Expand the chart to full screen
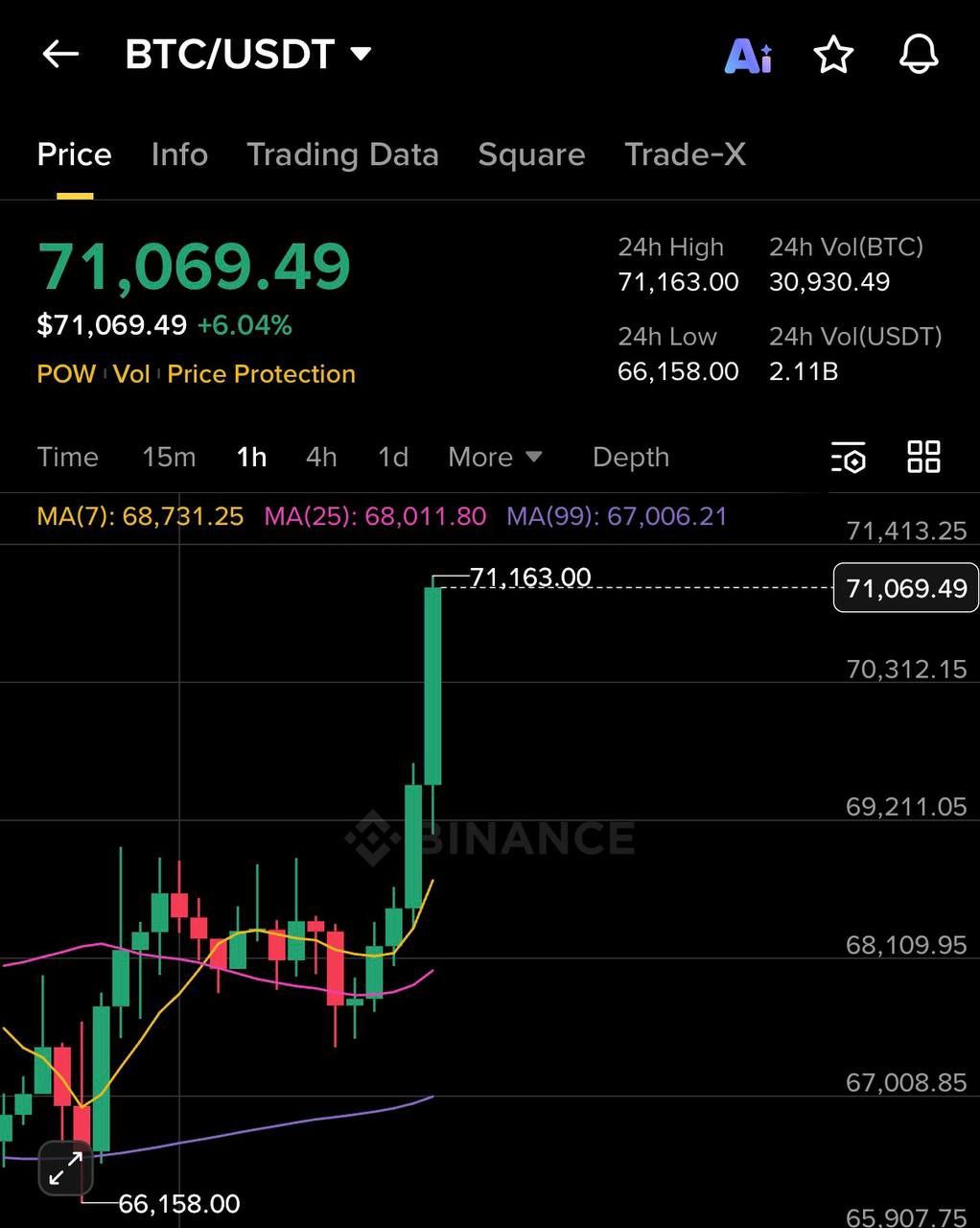This screenshot has width=980, height=1228. [65, 1169]
